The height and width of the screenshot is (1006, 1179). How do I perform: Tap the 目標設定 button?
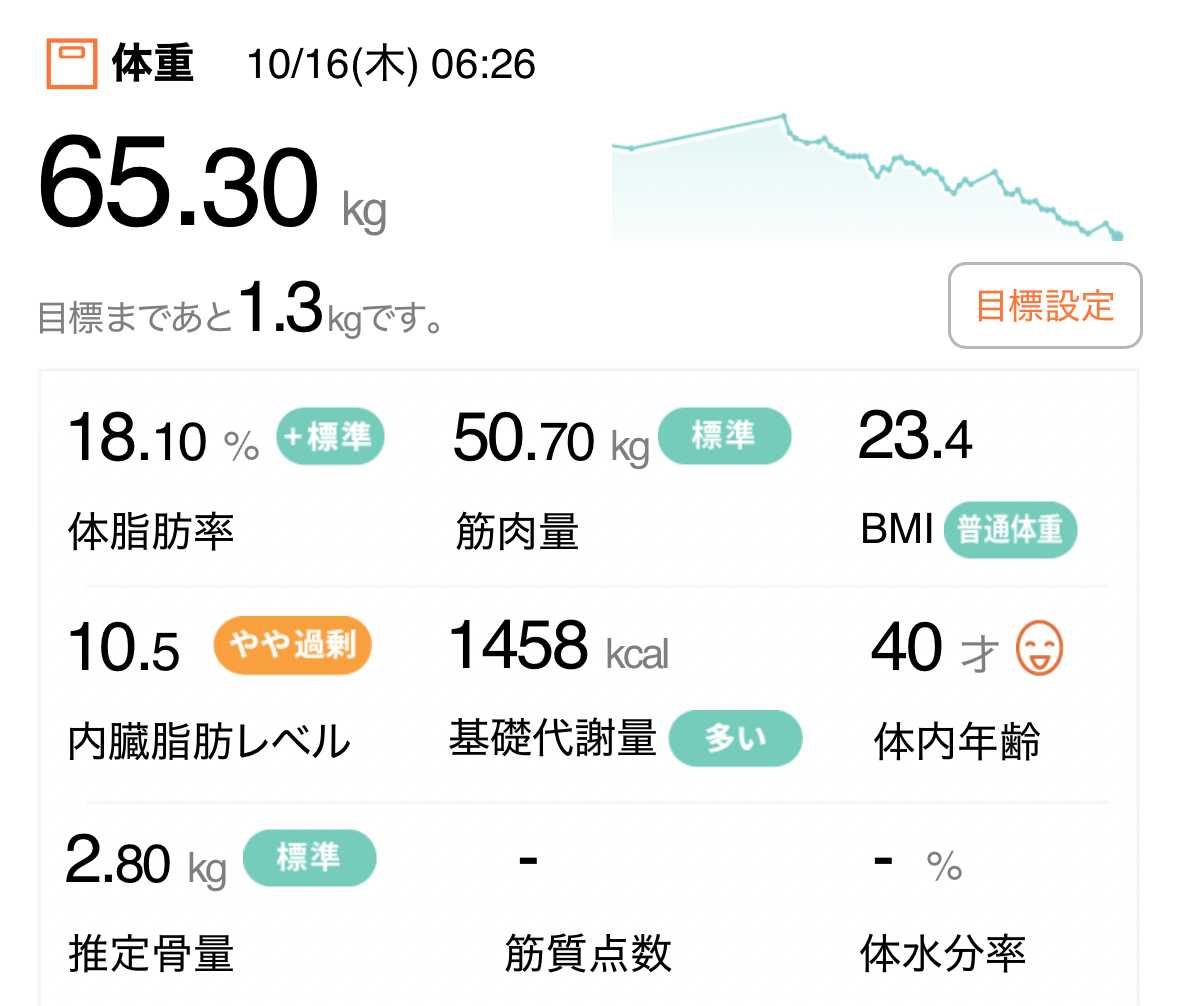[1044, 306]
